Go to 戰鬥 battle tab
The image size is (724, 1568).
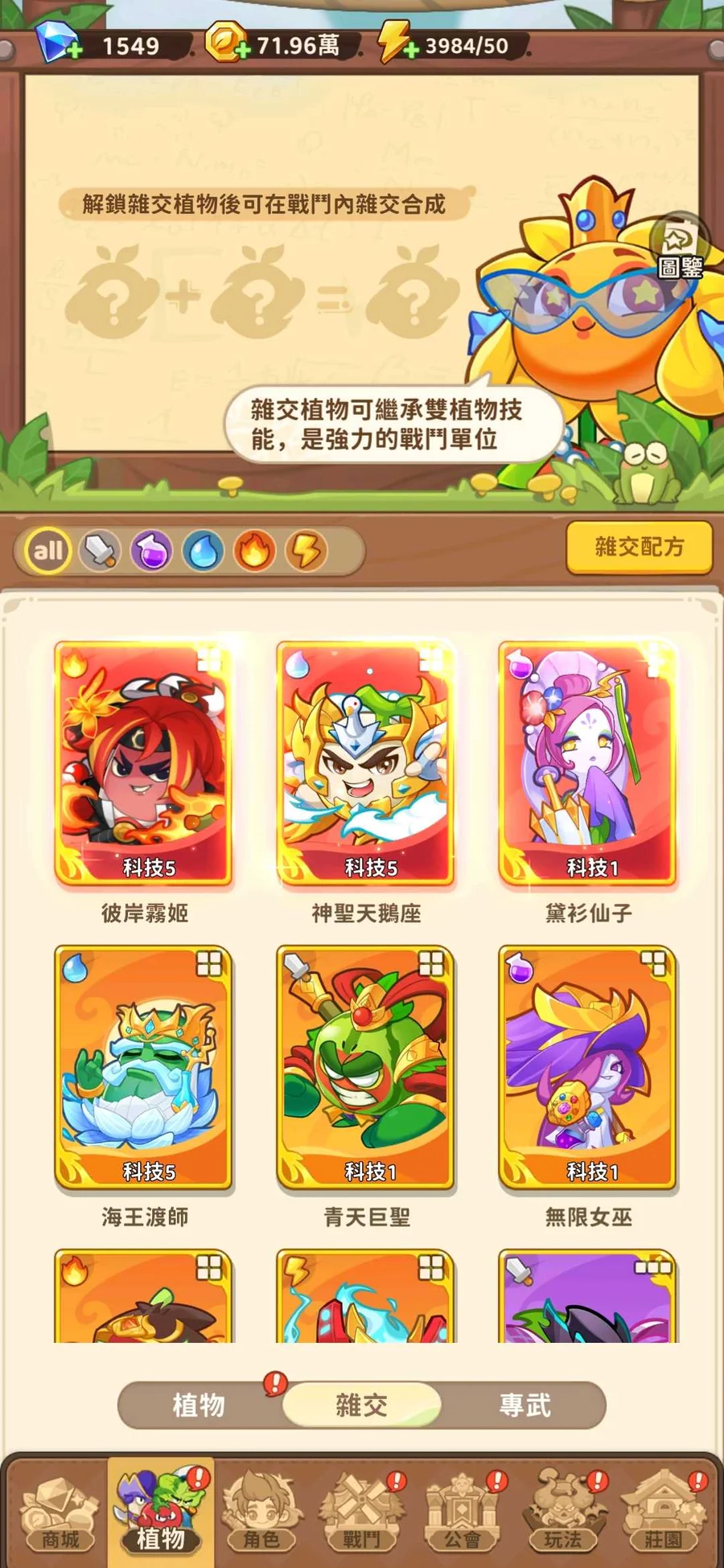point(361,1512)
